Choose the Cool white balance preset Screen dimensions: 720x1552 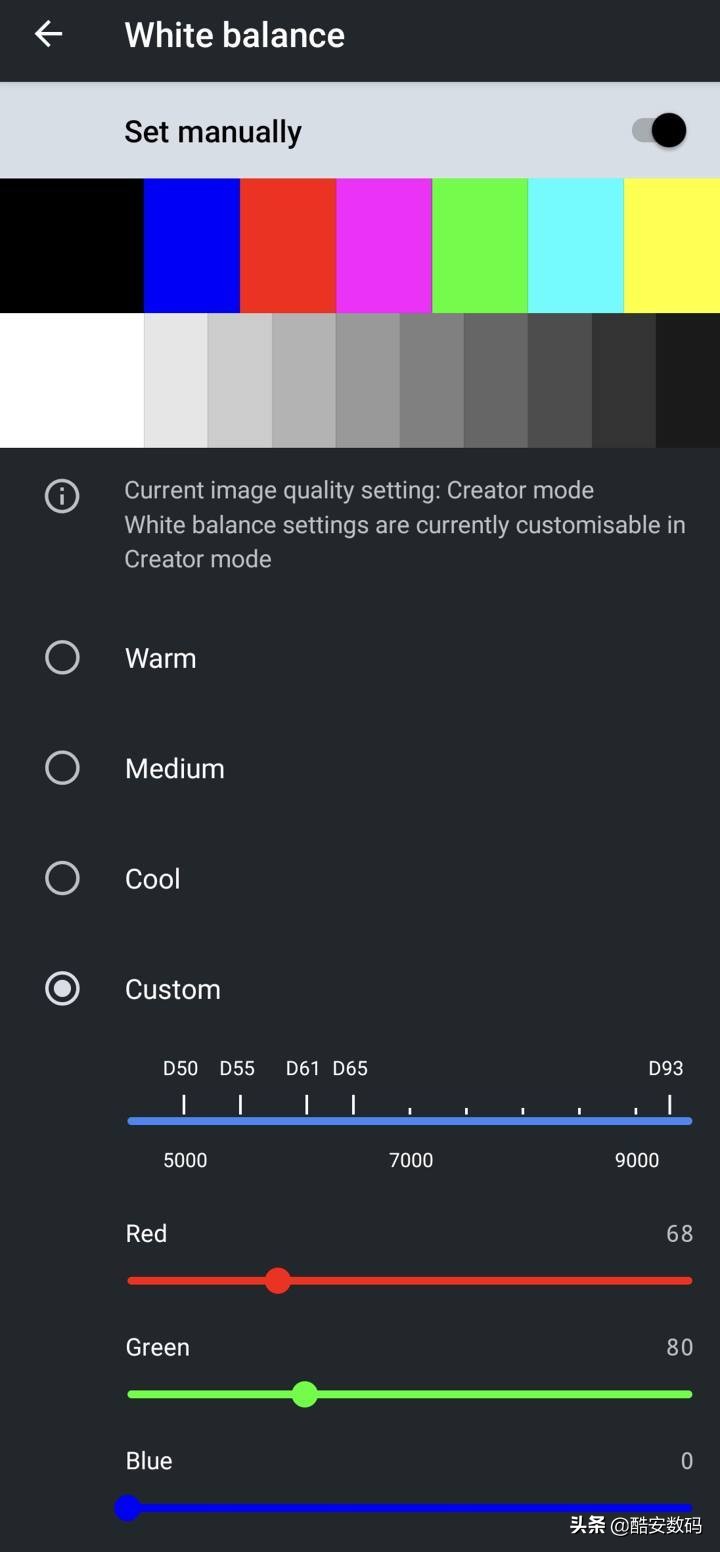click(x=61, y=878)
